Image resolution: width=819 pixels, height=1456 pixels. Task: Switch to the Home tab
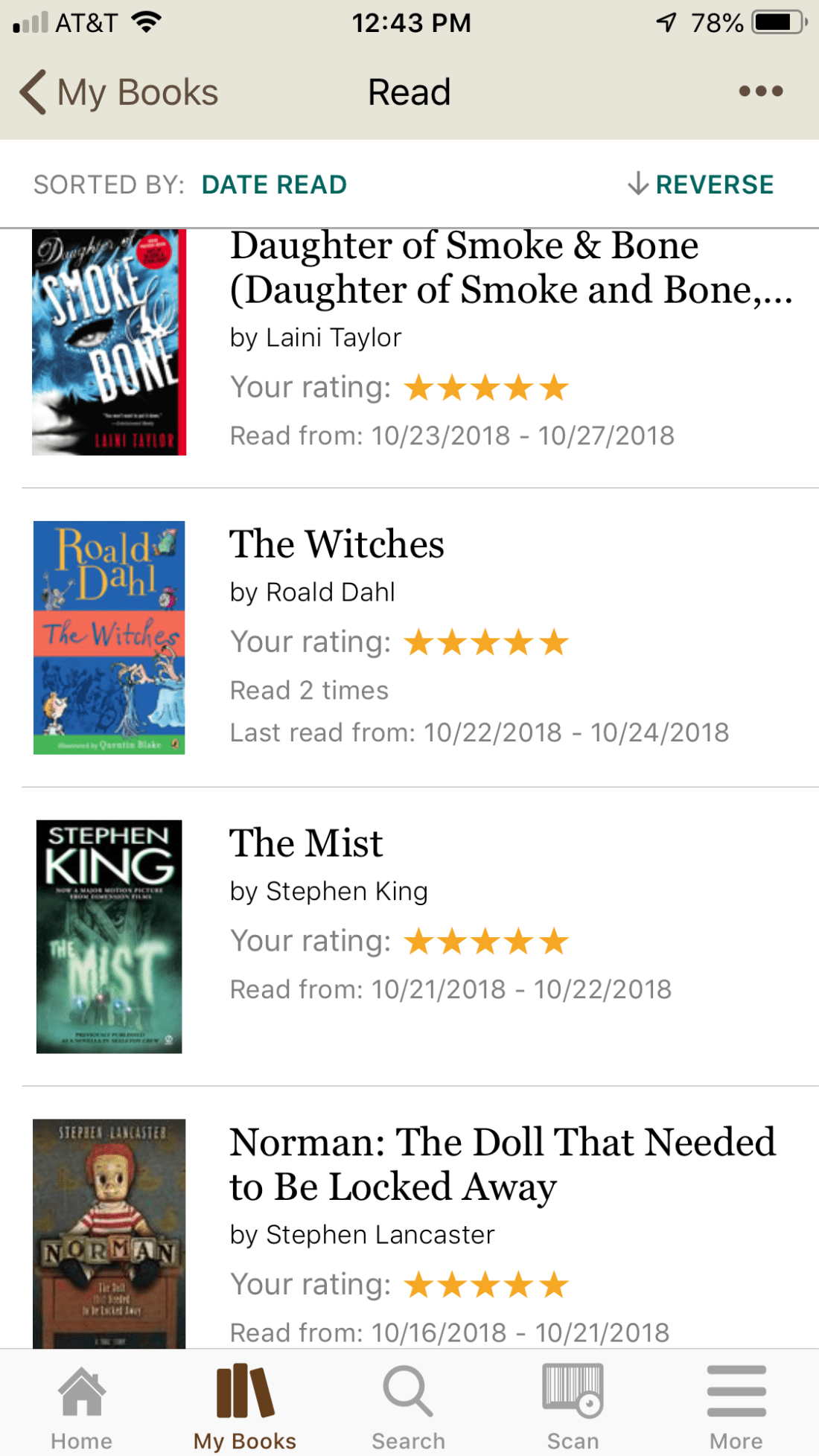81,1406
